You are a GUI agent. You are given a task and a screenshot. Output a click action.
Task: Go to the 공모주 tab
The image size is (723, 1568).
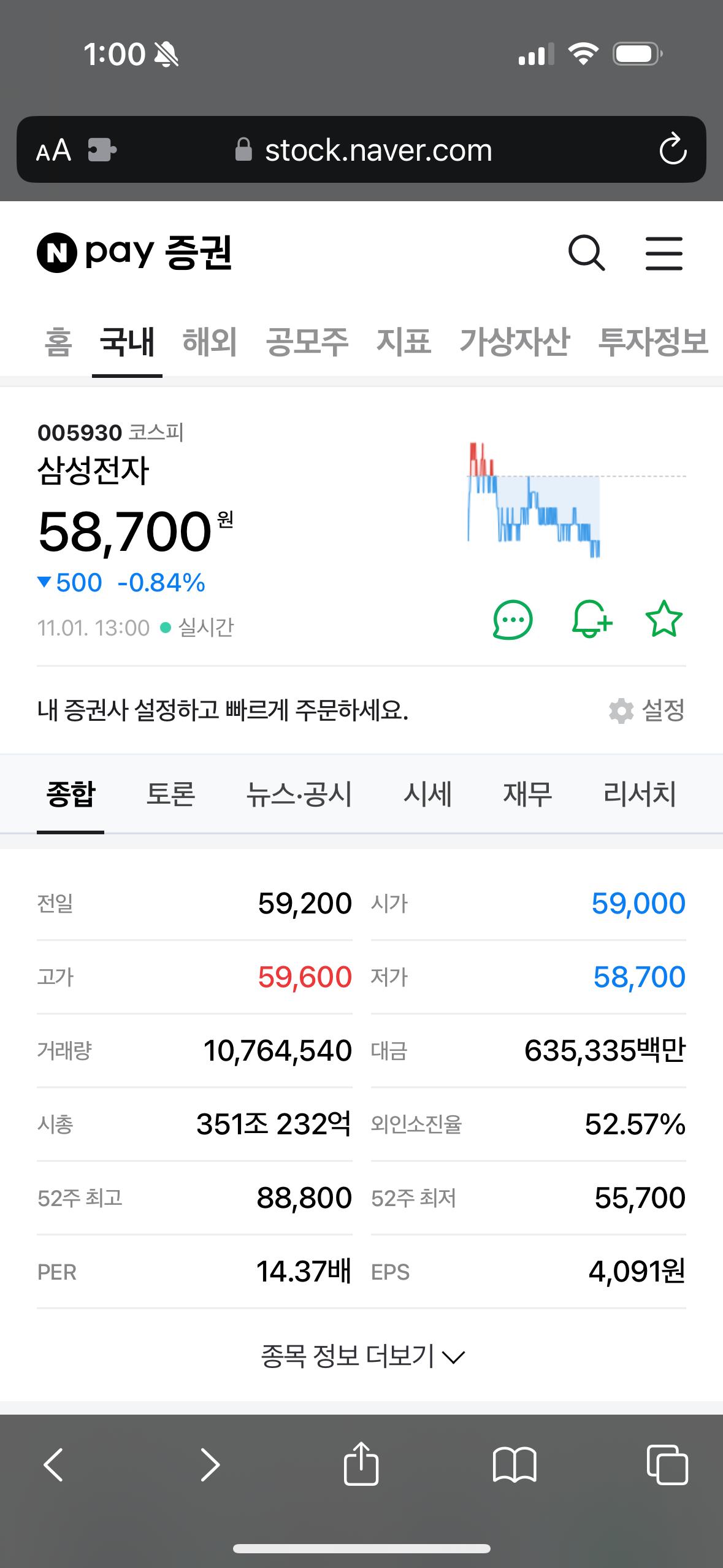(307, 342)
